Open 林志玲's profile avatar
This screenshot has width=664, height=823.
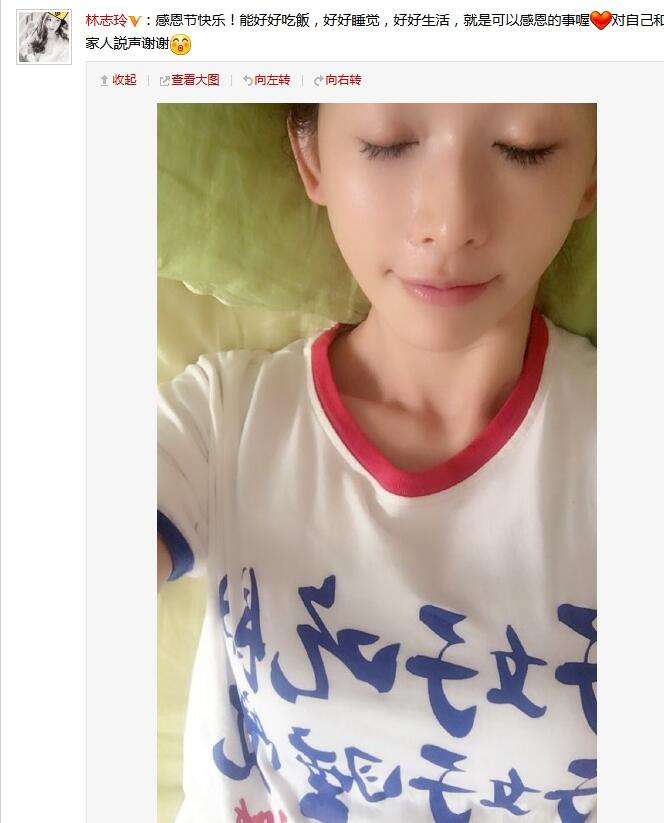coord(43,37)
